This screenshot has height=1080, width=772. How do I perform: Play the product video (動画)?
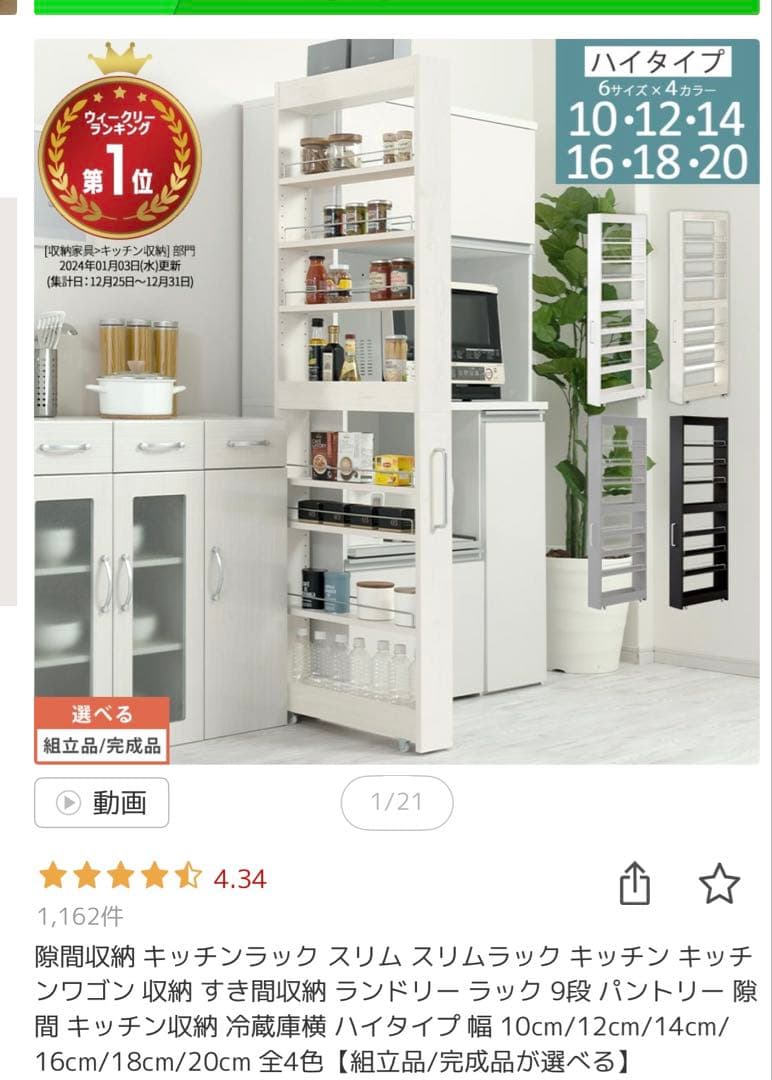(101, 802)
